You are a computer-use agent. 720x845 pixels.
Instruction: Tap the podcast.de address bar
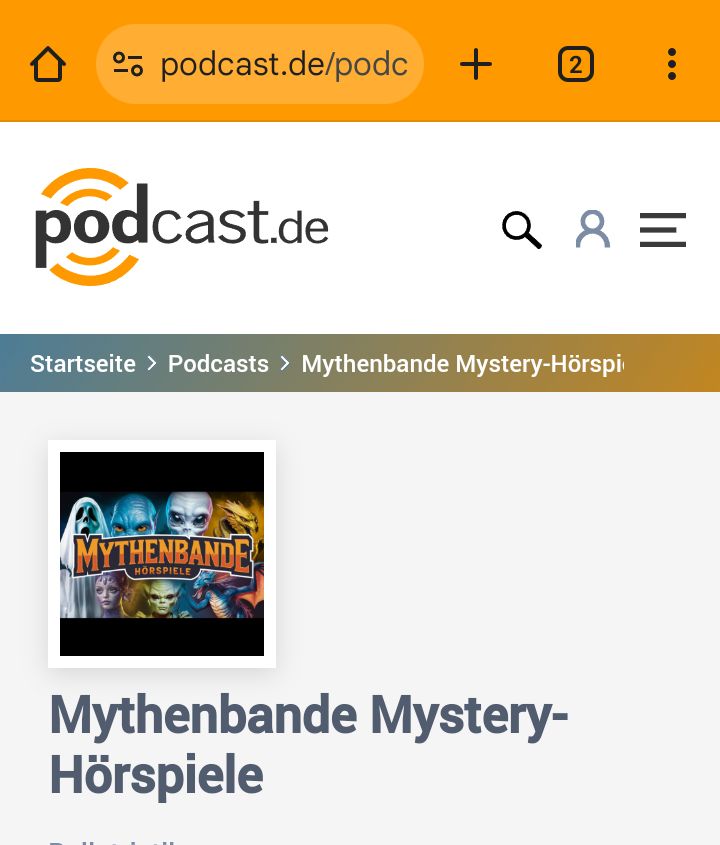coord(283,65)
